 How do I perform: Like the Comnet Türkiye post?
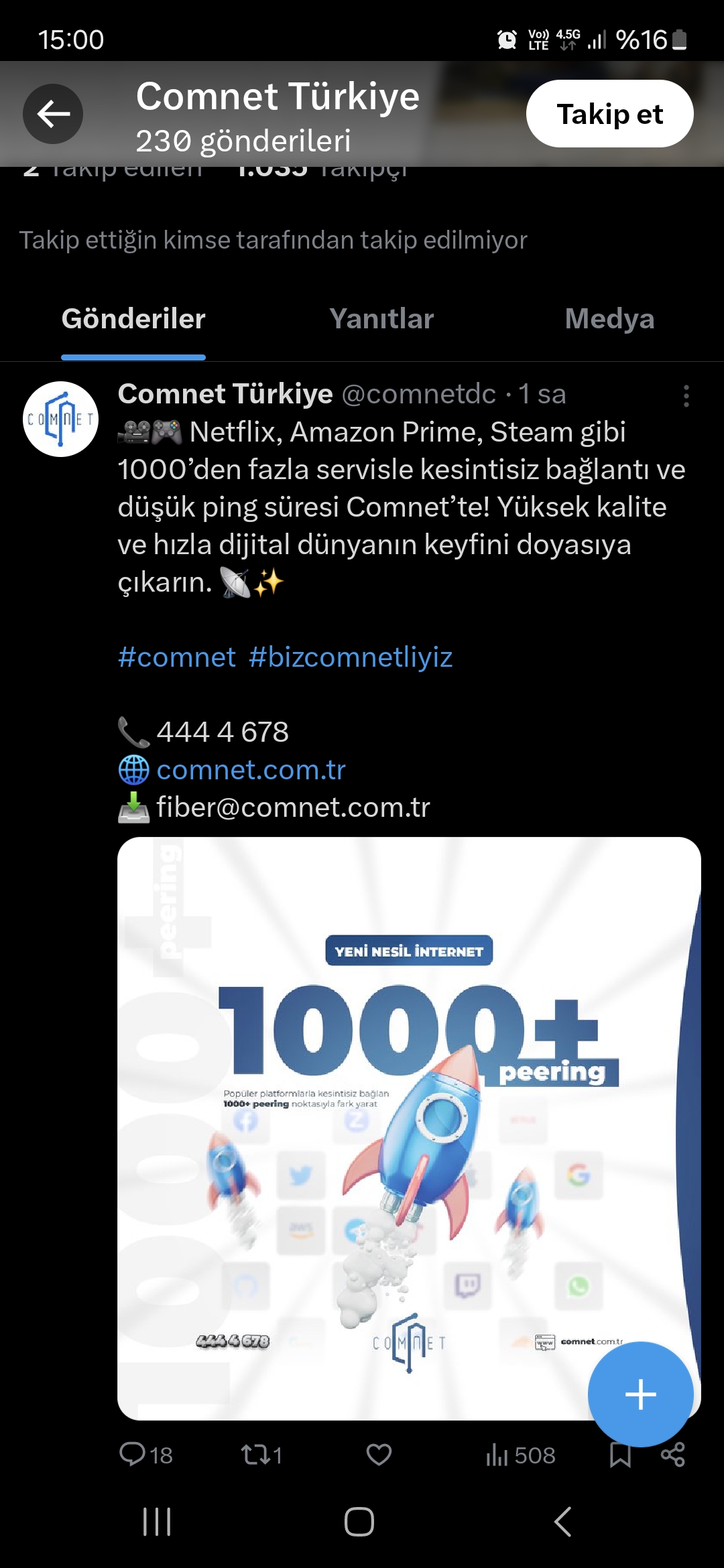[379, 1455]
